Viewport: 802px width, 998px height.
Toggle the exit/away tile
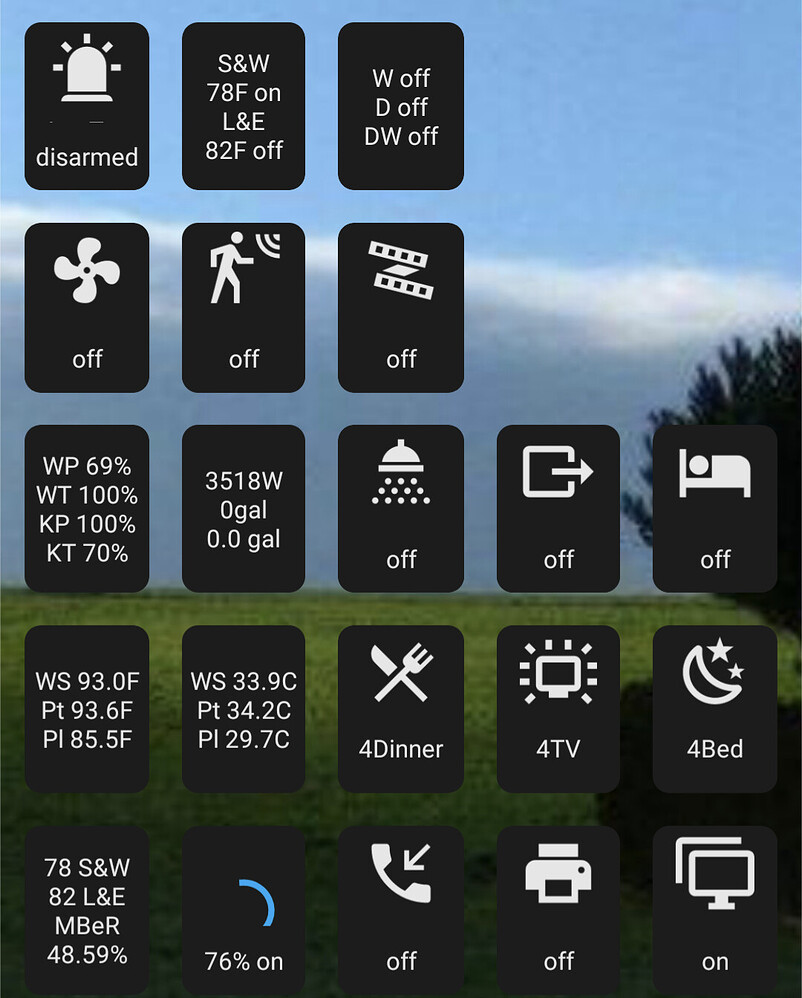click(x=558, y=508)
